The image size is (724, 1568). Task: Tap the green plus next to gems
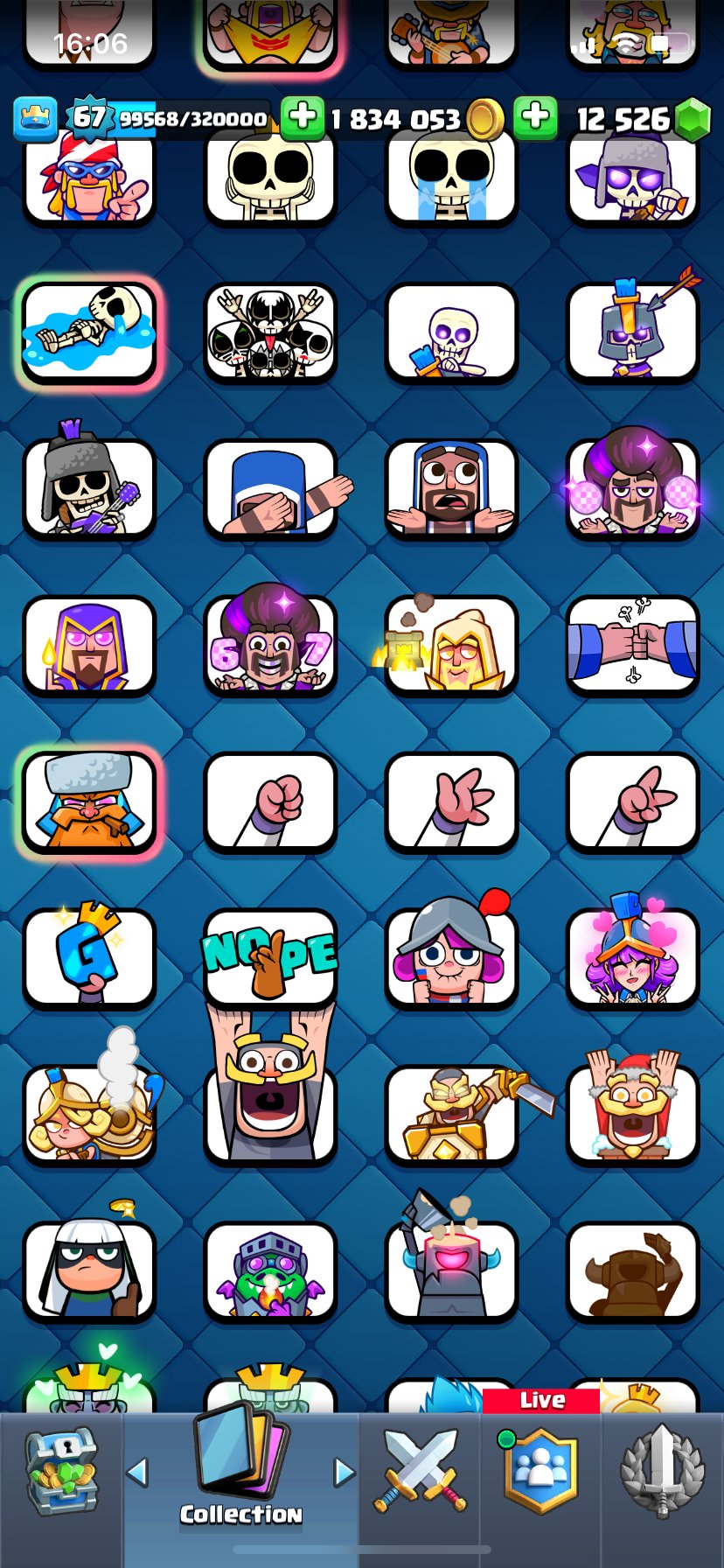(535, 117)
